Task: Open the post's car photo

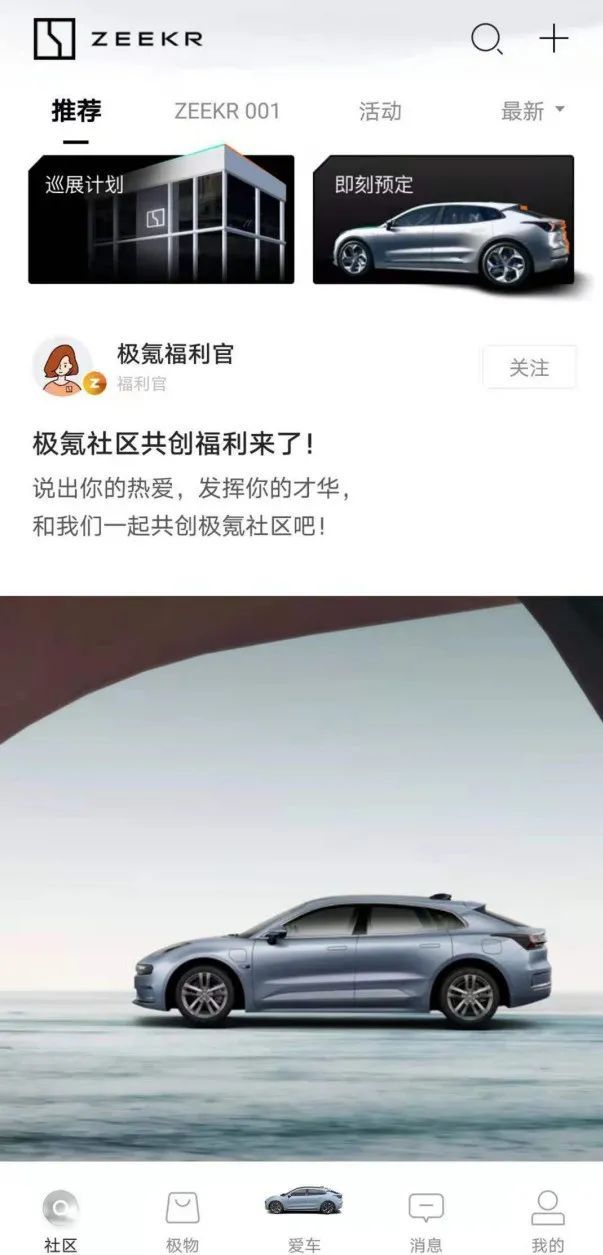Action: (x=301, y=878)
